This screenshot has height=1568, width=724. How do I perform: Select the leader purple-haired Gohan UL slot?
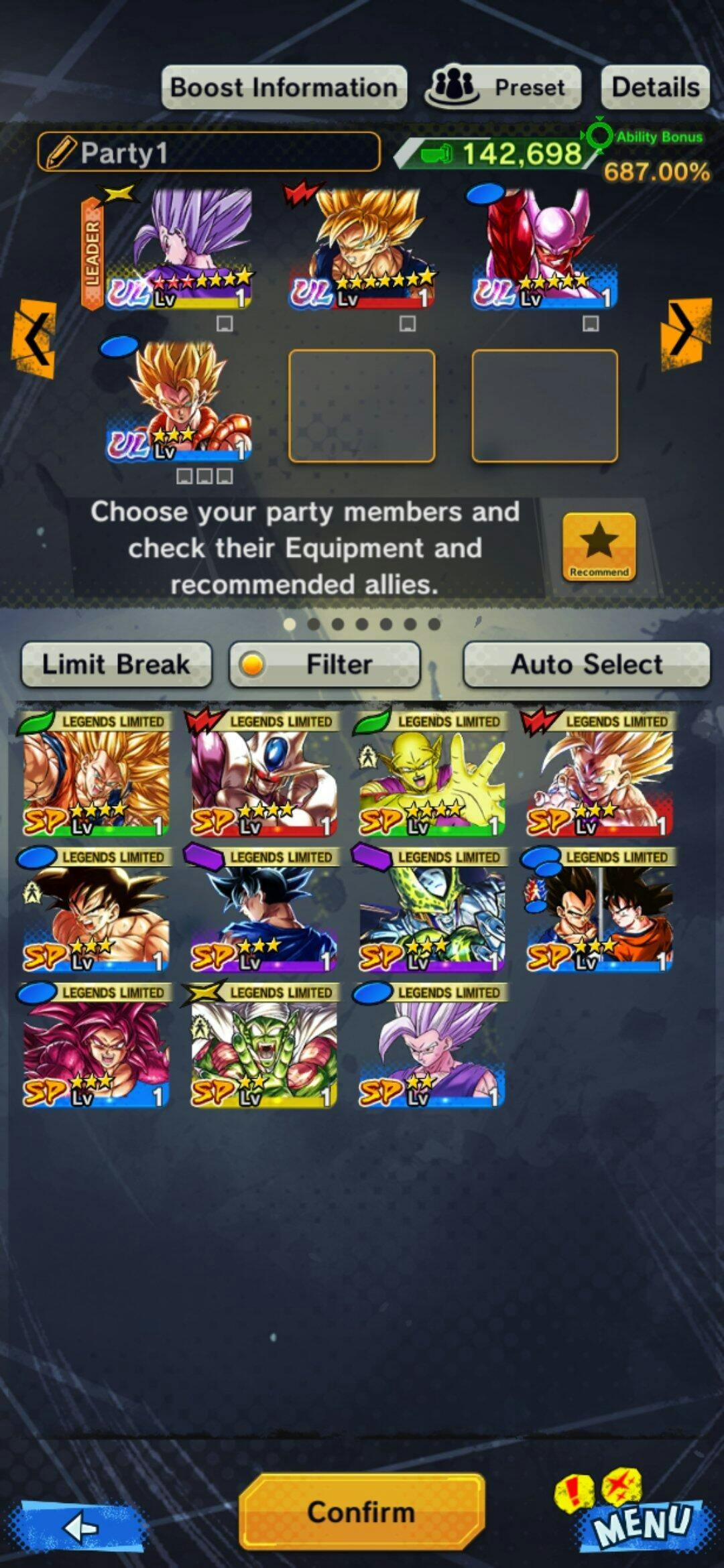point(178,249)
